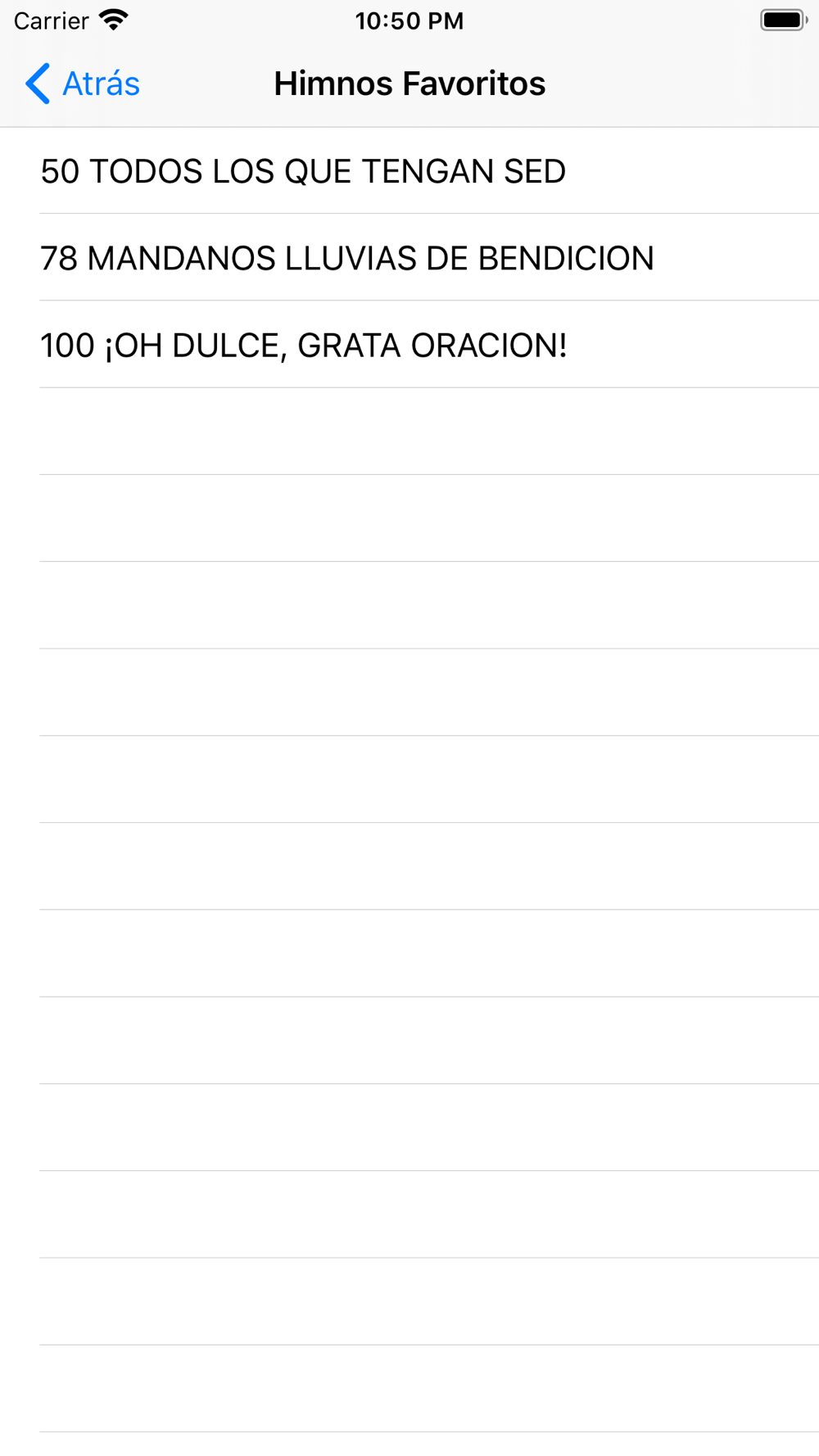Open hymn 50 TODOS LOS QUE TENGAN SED
Viewport: 819px width, 1456px height.
tap(409, 170)
